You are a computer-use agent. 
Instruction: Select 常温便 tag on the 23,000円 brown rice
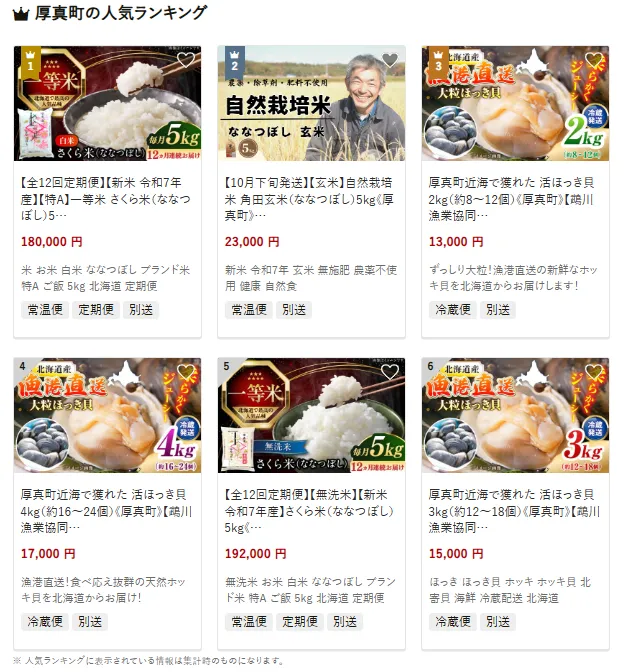[246, 309]
